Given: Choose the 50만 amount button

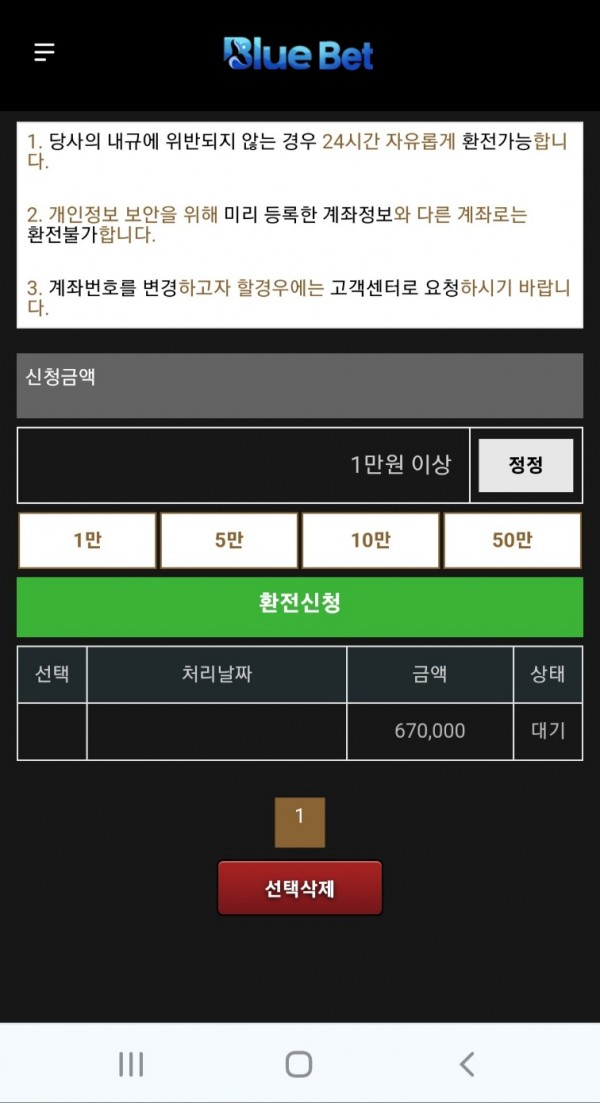Looking at the screenshot, I should point(512,541).
